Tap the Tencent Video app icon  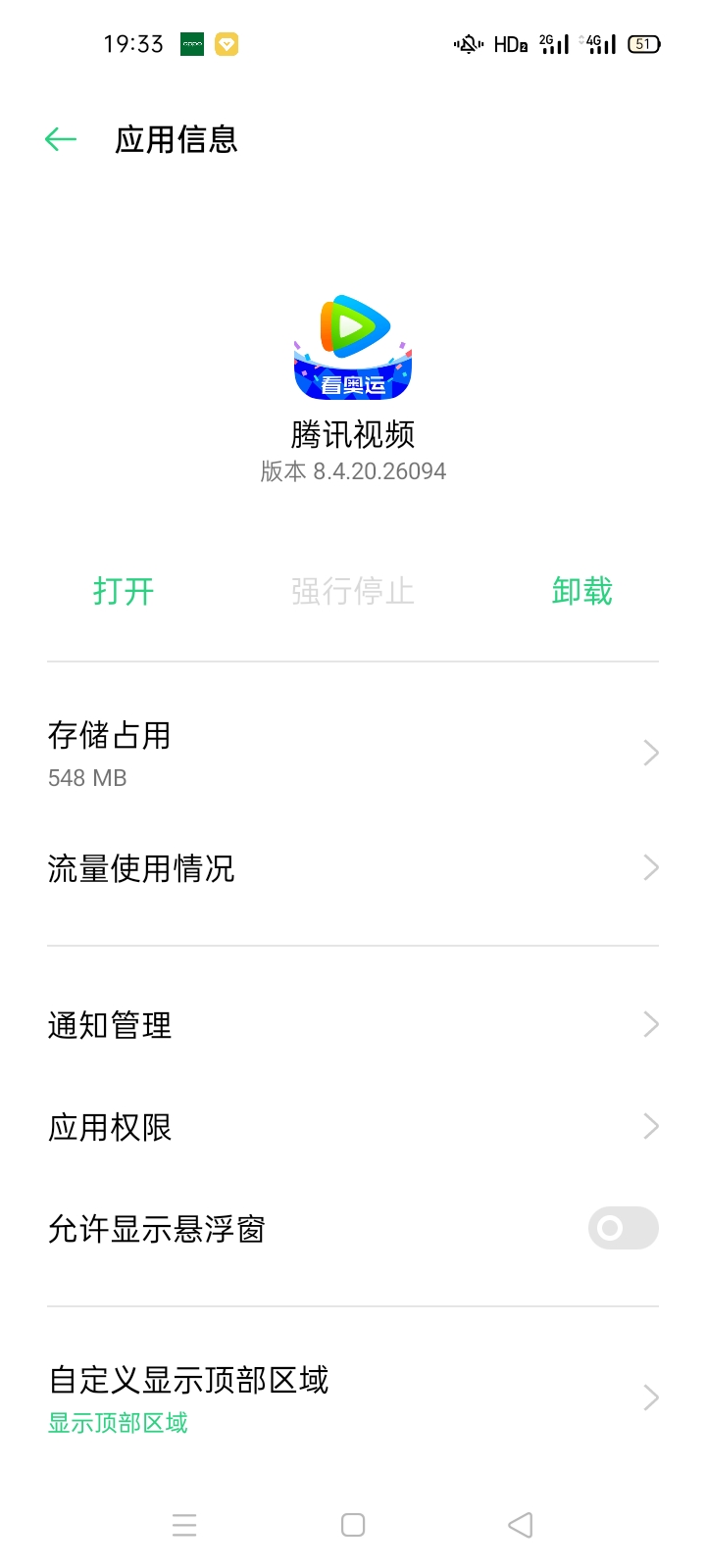[353, 348]
